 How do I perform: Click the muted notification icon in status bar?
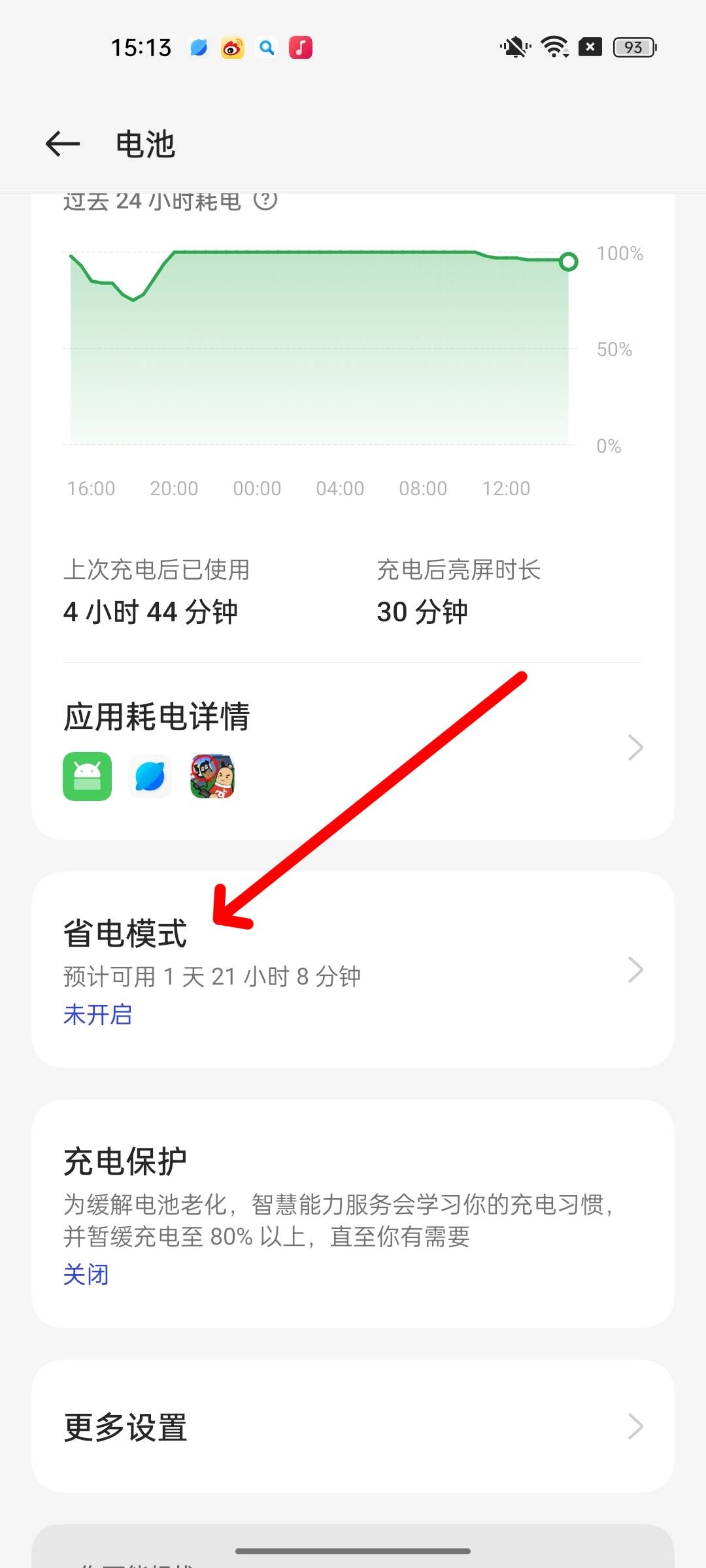514,47
